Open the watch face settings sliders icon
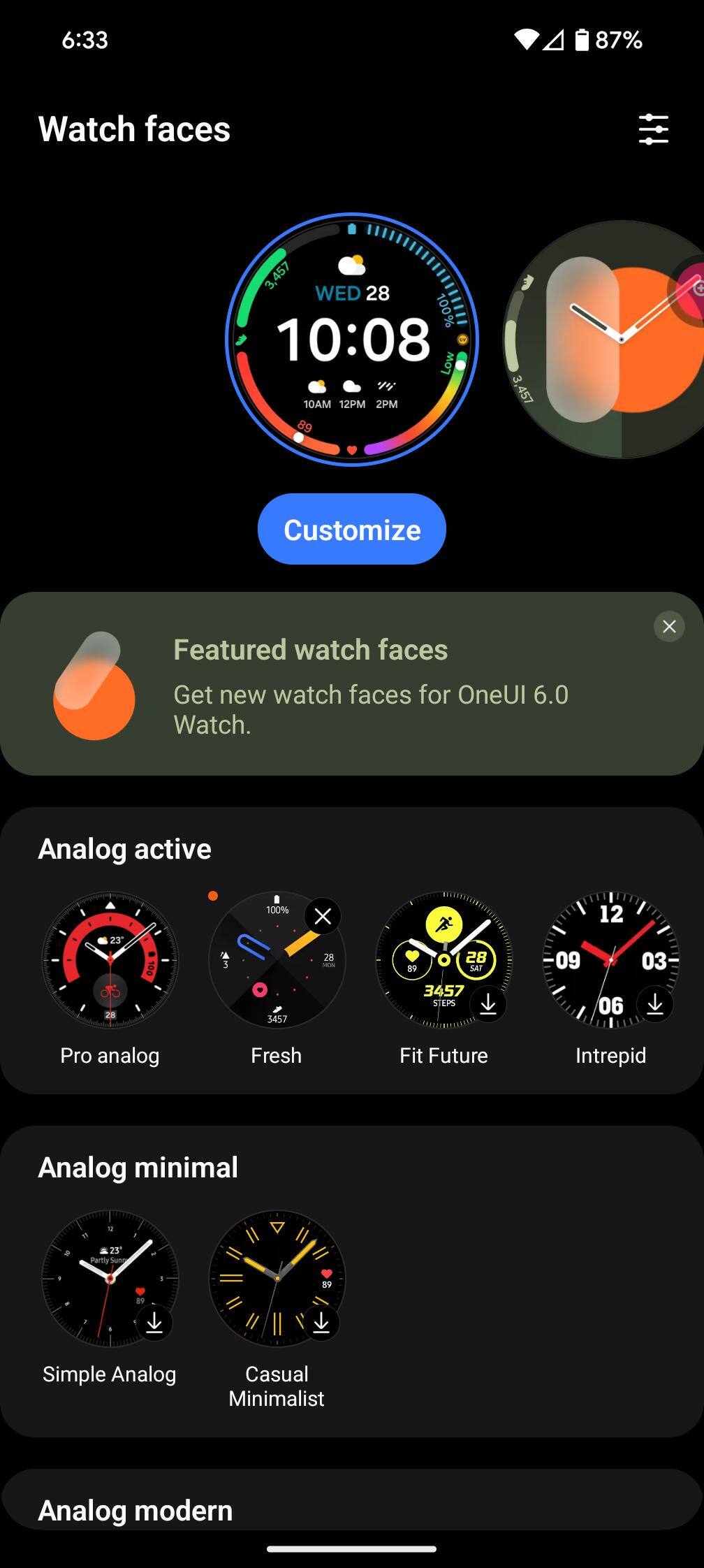This screenshot has height=1568, width=704. tap(653, 129)
